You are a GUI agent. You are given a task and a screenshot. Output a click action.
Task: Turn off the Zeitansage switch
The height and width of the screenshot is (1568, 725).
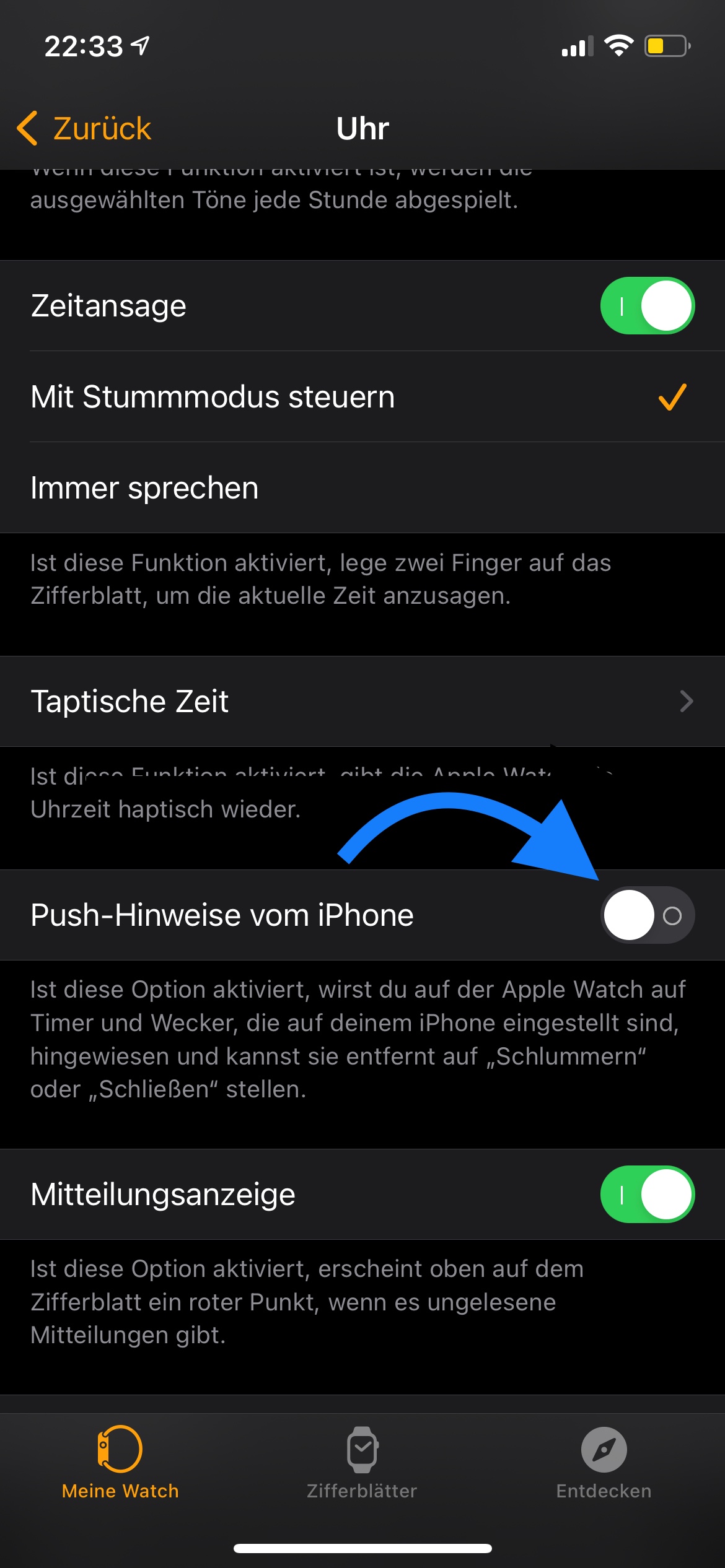[647, 306]
